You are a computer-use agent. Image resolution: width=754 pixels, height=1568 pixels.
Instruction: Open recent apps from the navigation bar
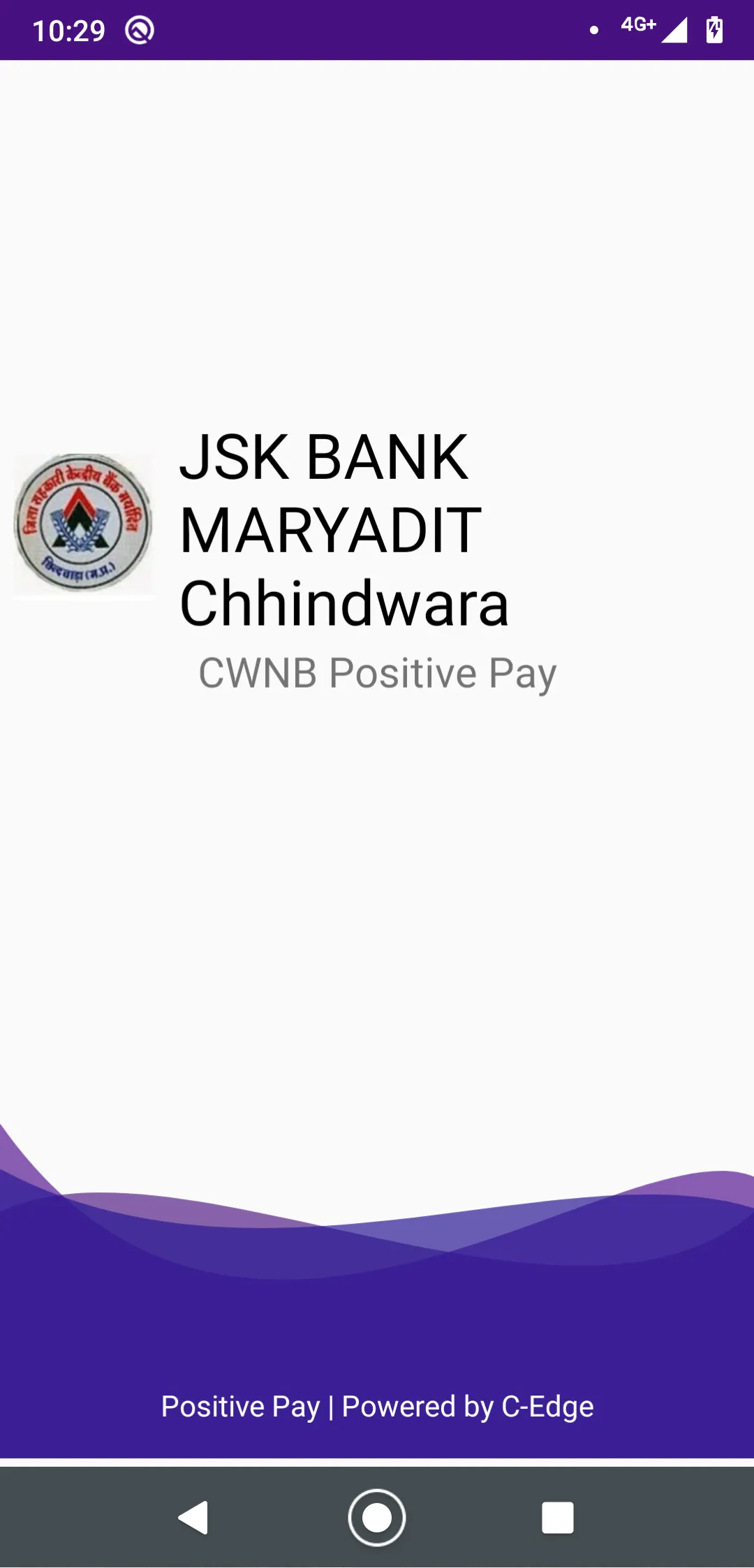pos(558,1517)
